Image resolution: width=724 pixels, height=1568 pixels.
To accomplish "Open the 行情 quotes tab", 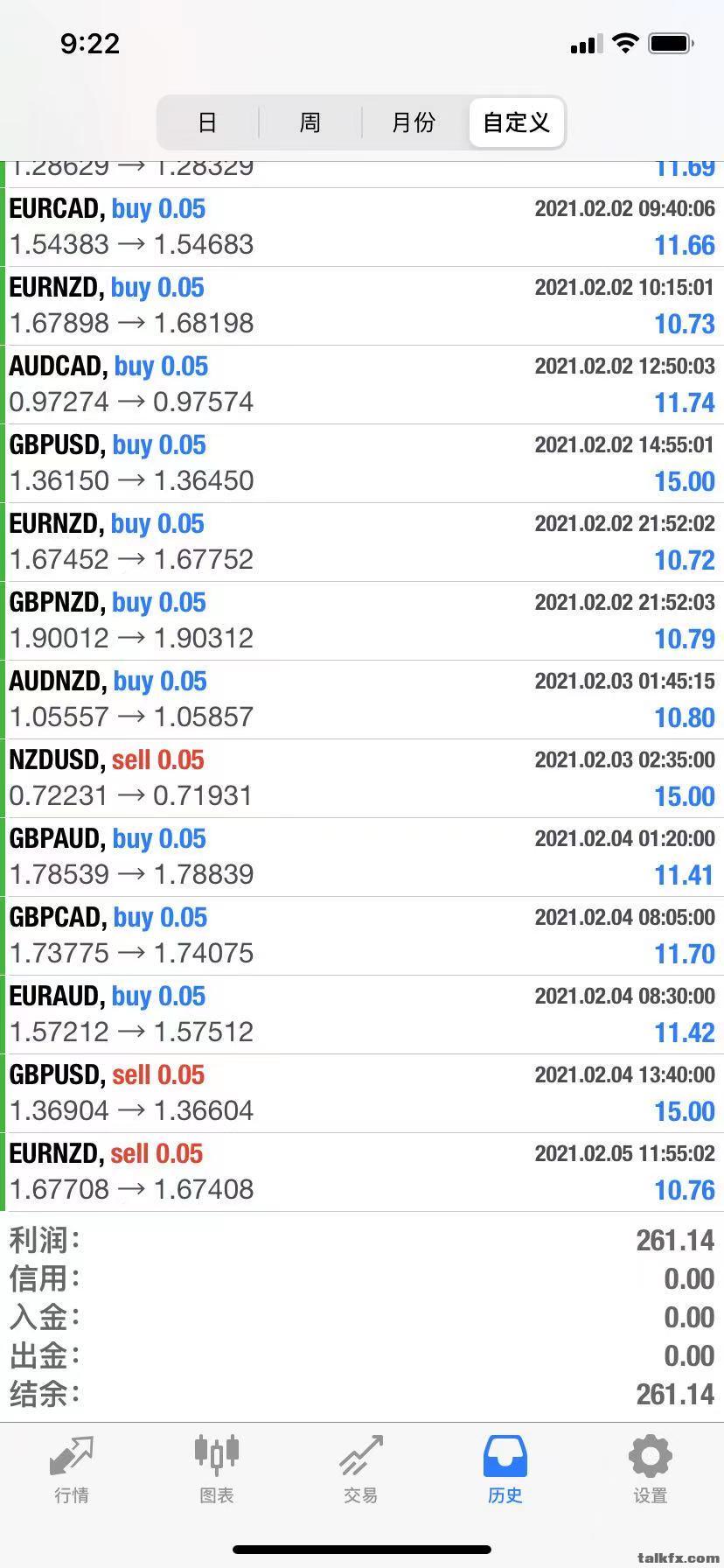I will click(x=72, y=1470).
